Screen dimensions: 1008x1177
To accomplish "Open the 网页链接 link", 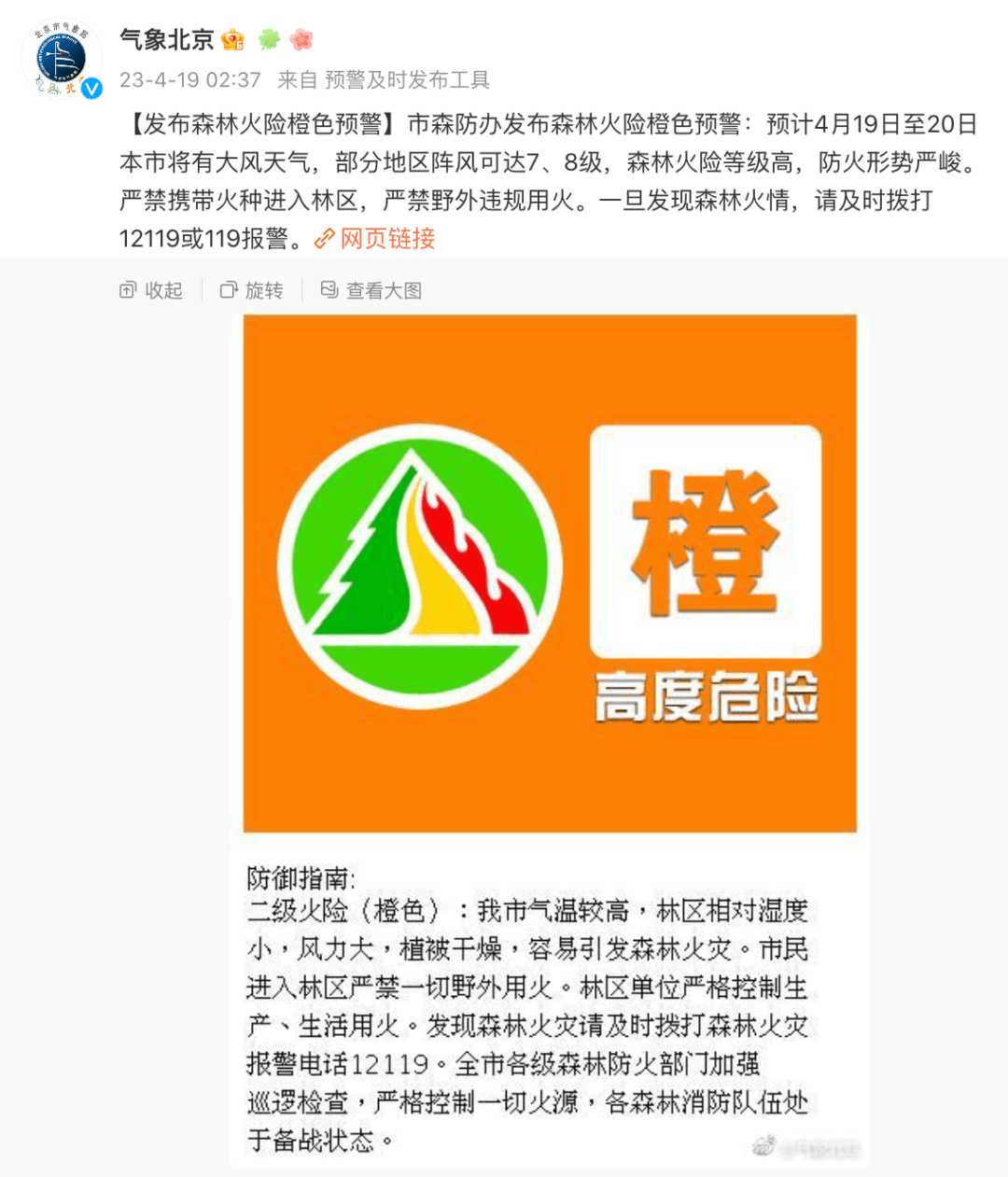I will (376, 239).
